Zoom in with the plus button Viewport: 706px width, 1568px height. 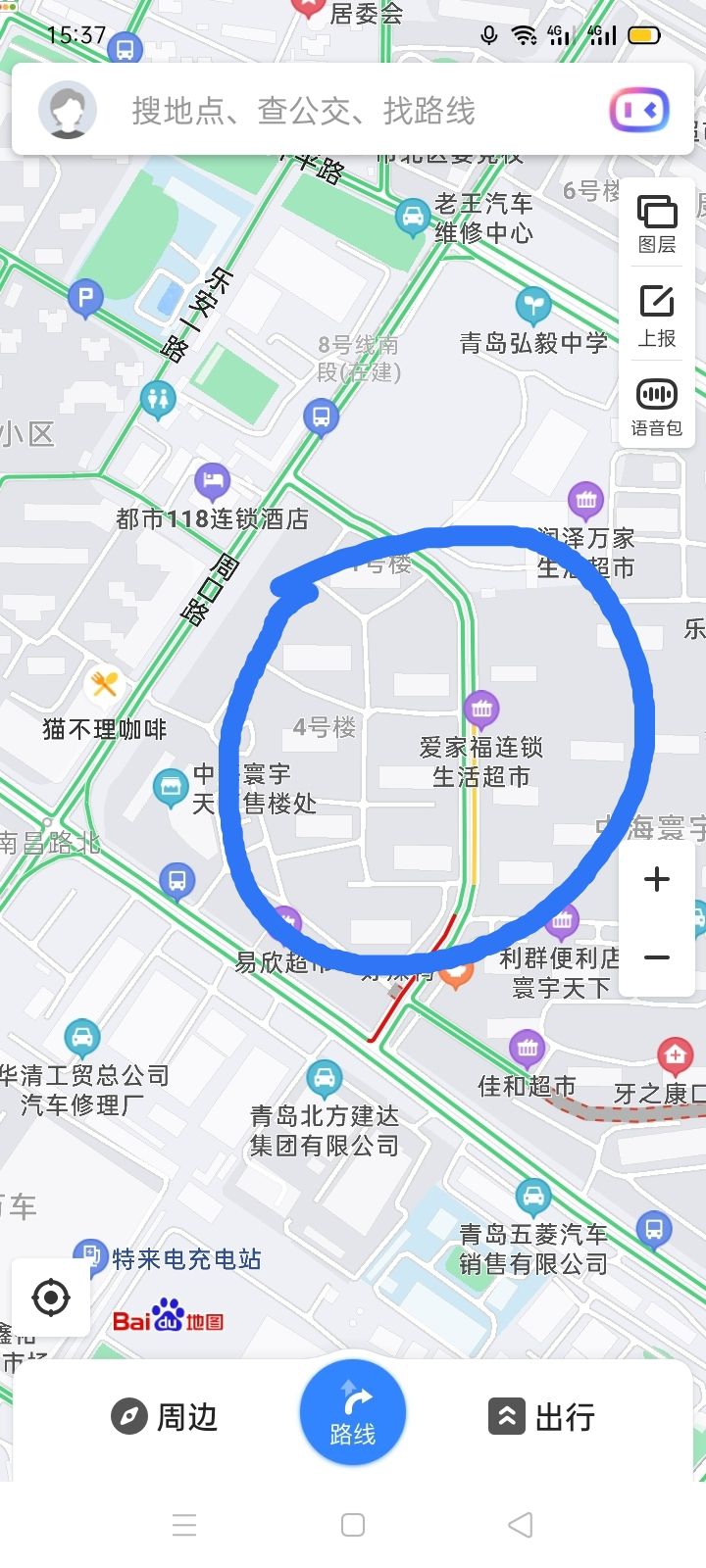[657, 879]
